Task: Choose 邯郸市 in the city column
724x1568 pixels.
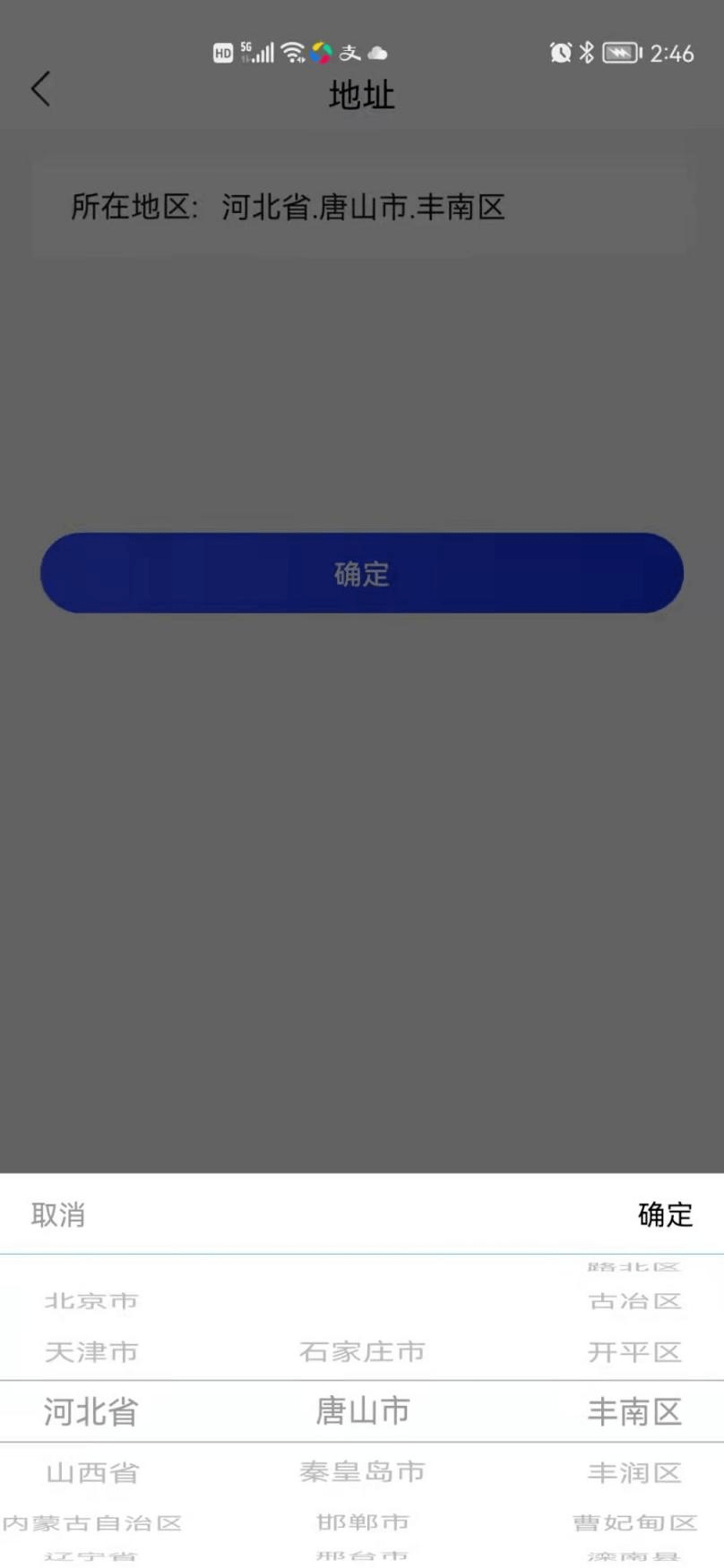Action: (x=362, y=1521)
